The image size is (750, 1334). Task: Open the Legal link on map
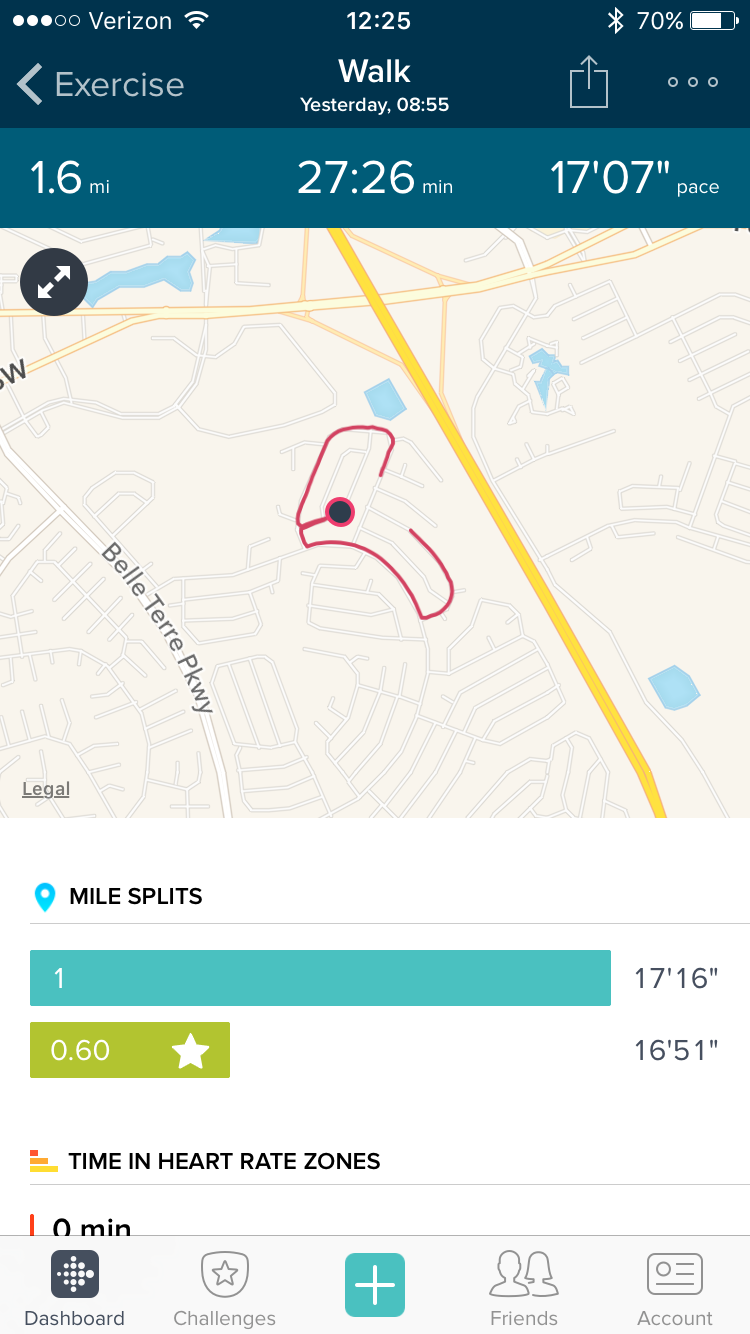(46, 789)
